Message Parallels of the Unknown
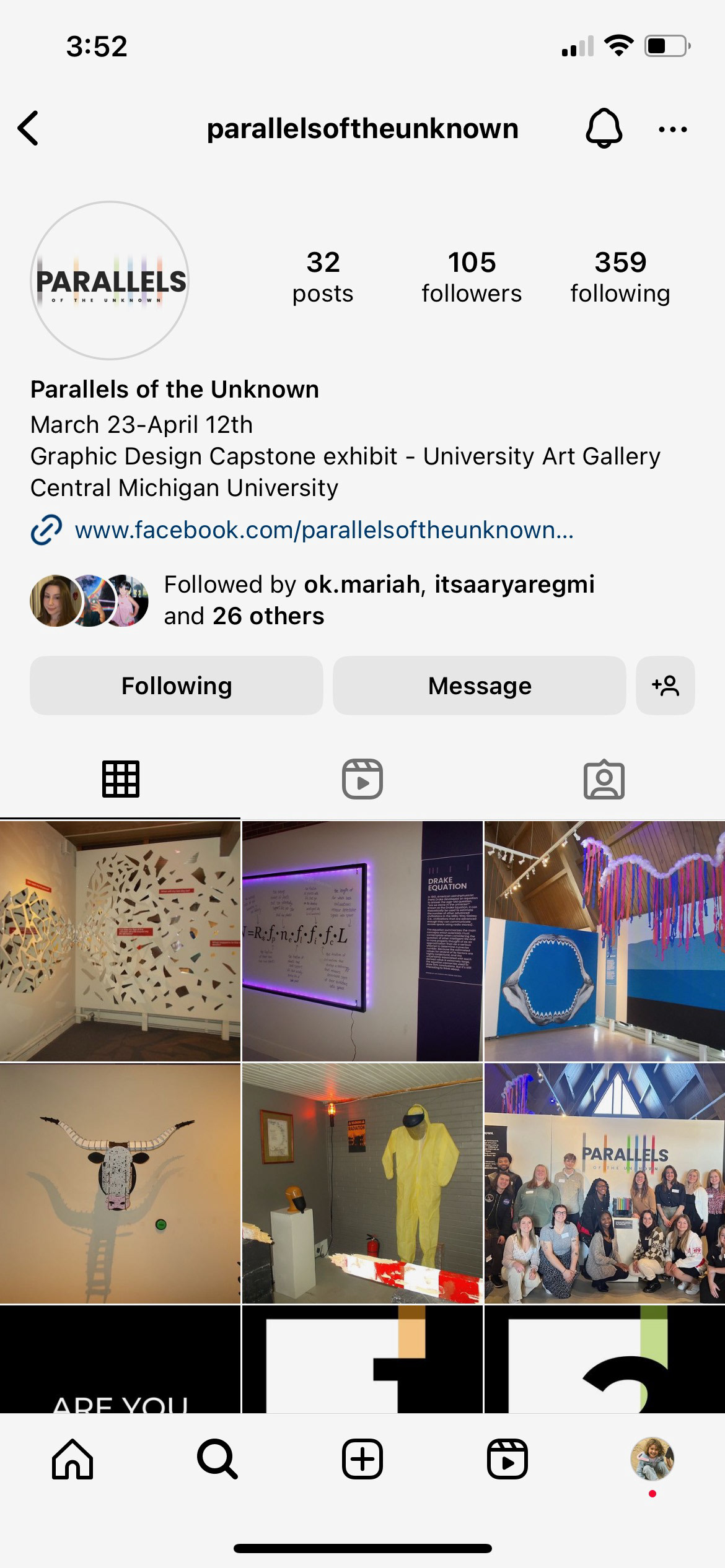The image size is (725, 1568). point(479,686)
